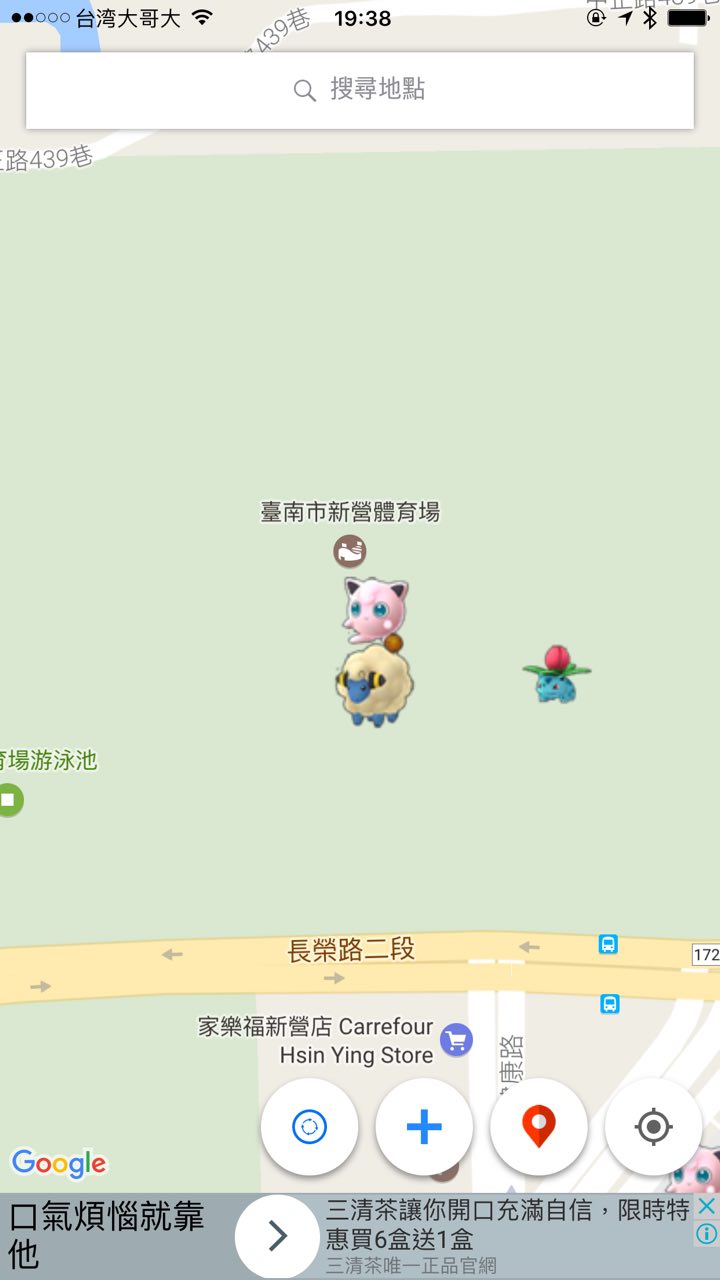720x1280 pixels.
Task: Tap the red location pin button
Action: click(x=539, y=1127)
